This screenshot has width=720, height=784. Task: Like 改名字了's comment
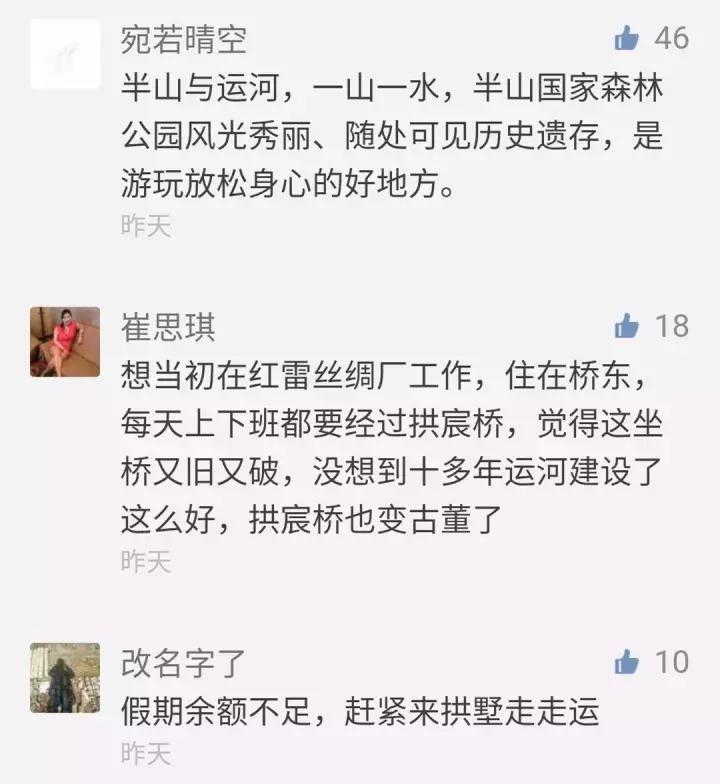tap(628, 662)
